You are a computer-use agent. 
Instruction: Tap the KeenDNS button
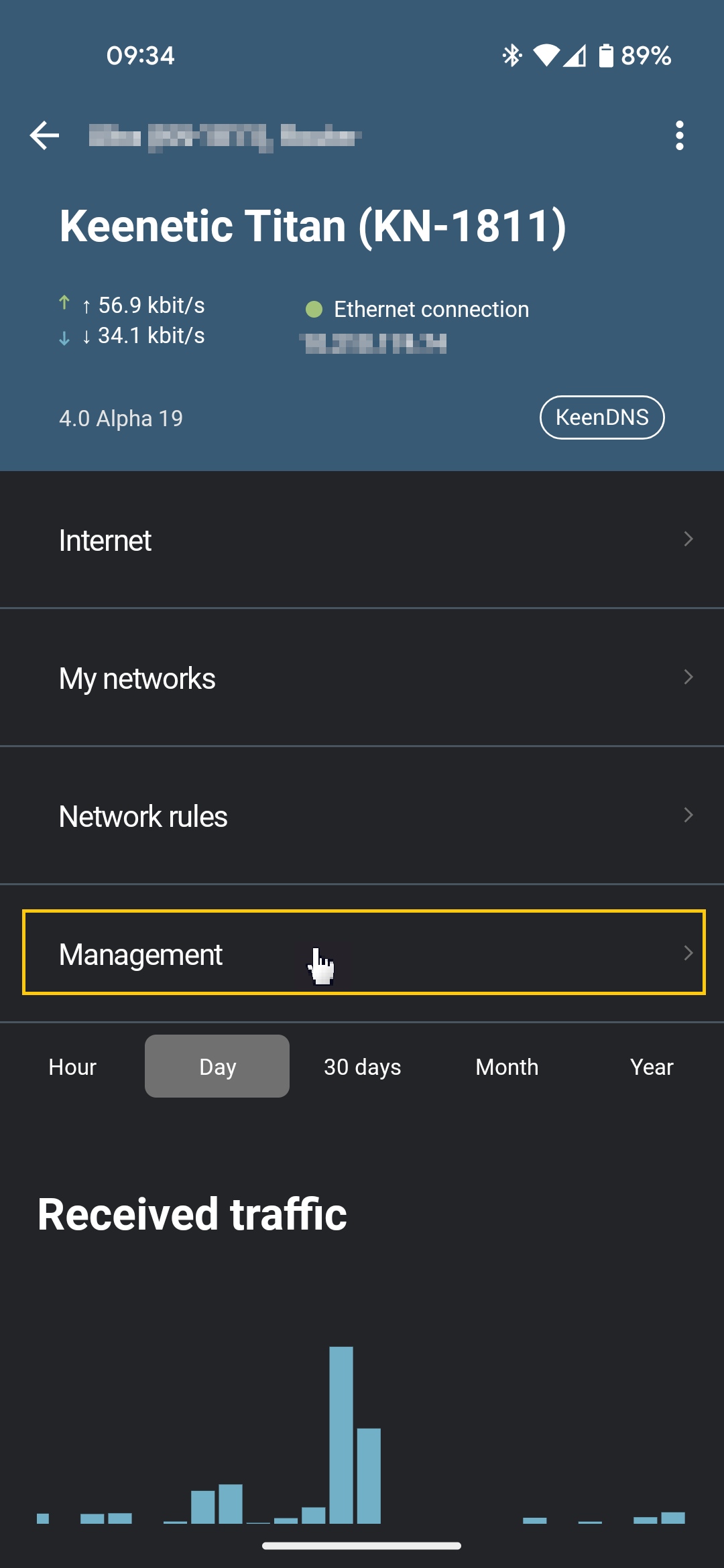[x=601, y=417]
